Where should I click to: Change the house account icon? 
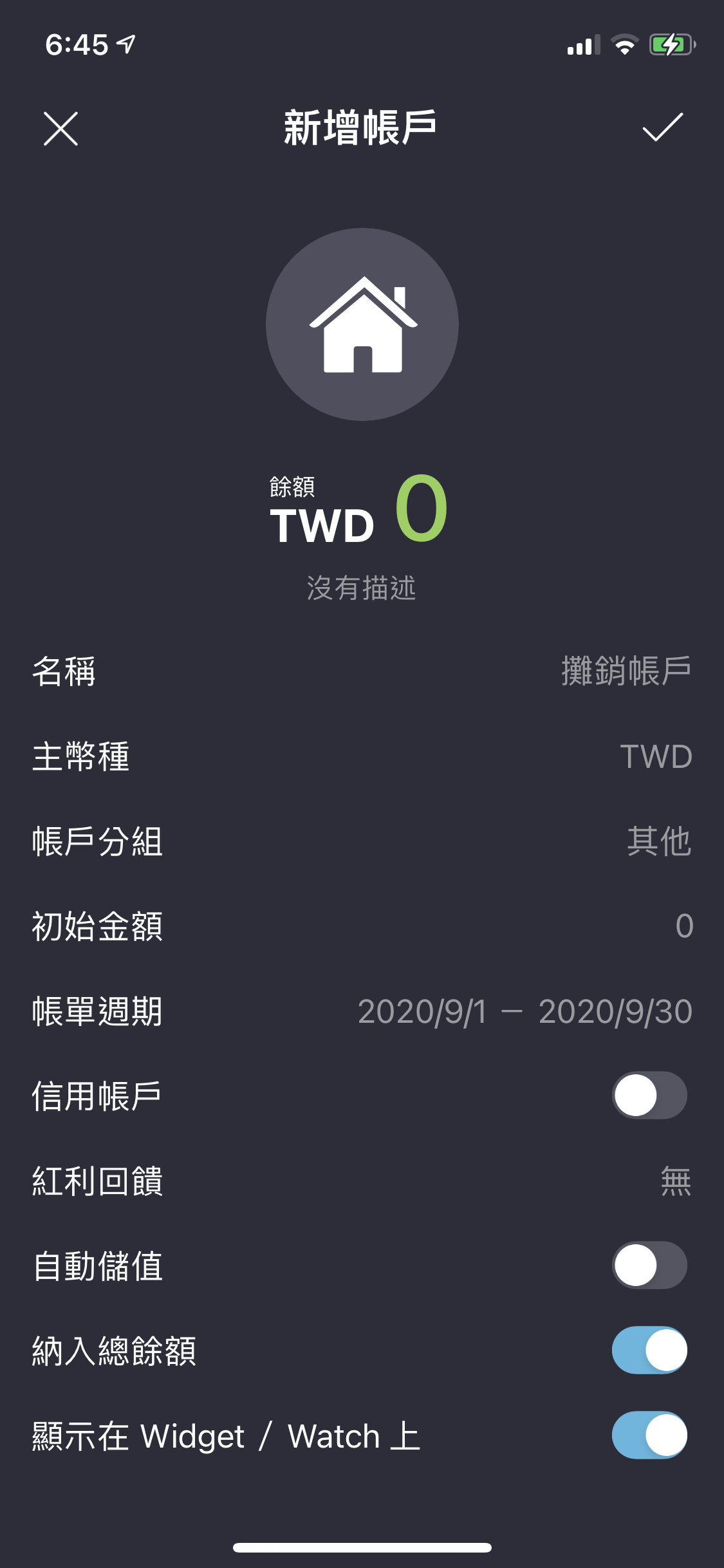(362, 324)
